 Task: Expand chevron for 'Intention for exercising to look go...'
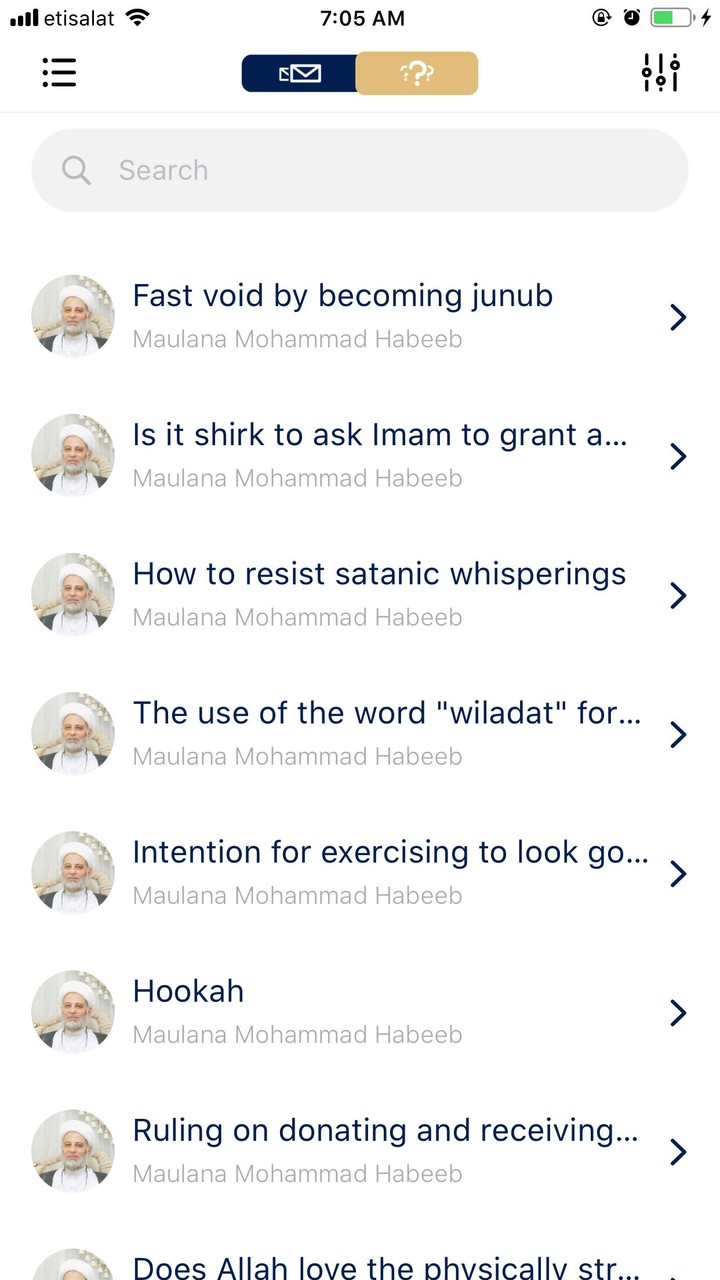(x=678, y=873)
